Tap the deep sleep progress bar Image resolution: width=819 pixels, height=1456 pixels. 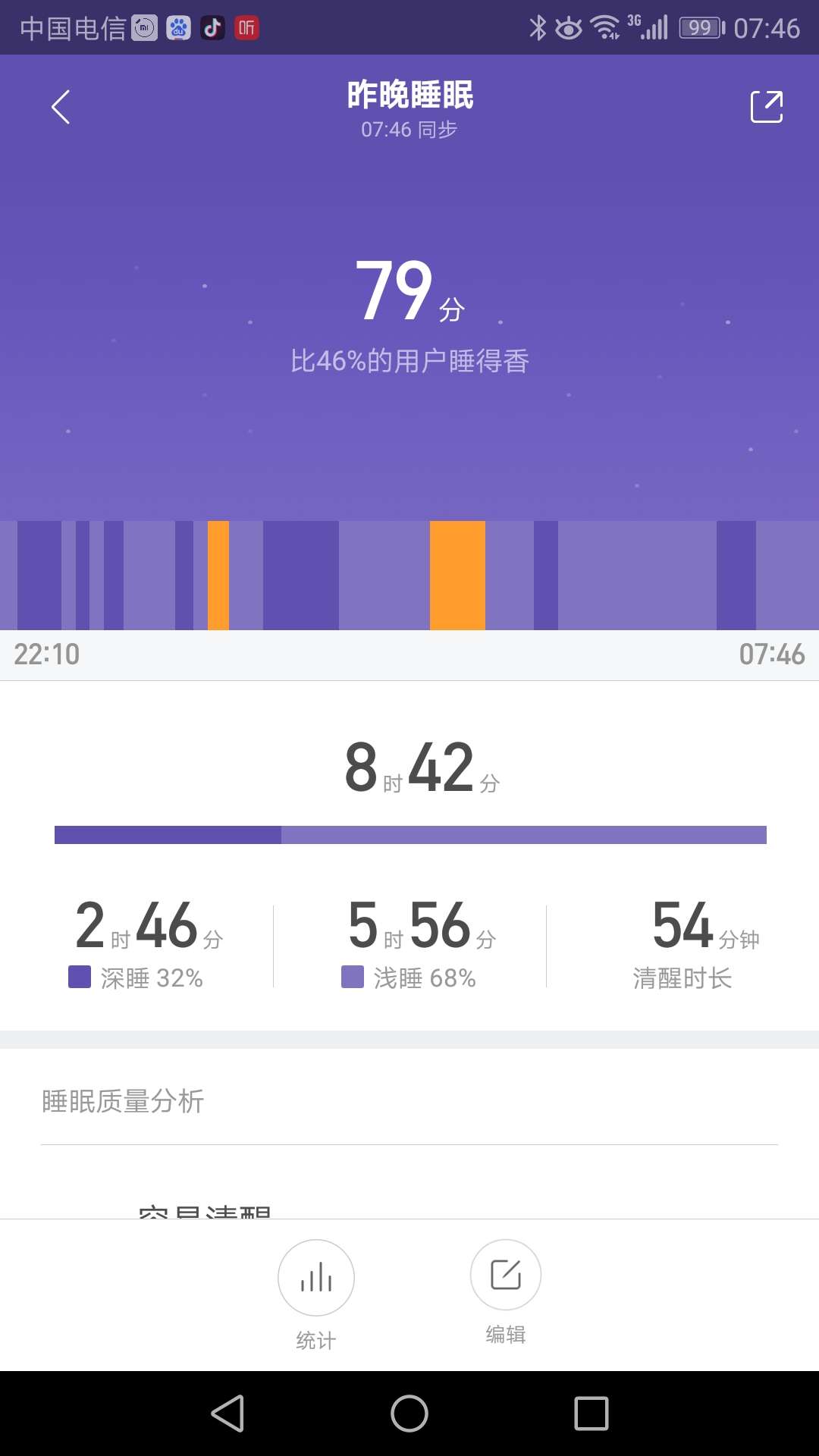point(167,834)
